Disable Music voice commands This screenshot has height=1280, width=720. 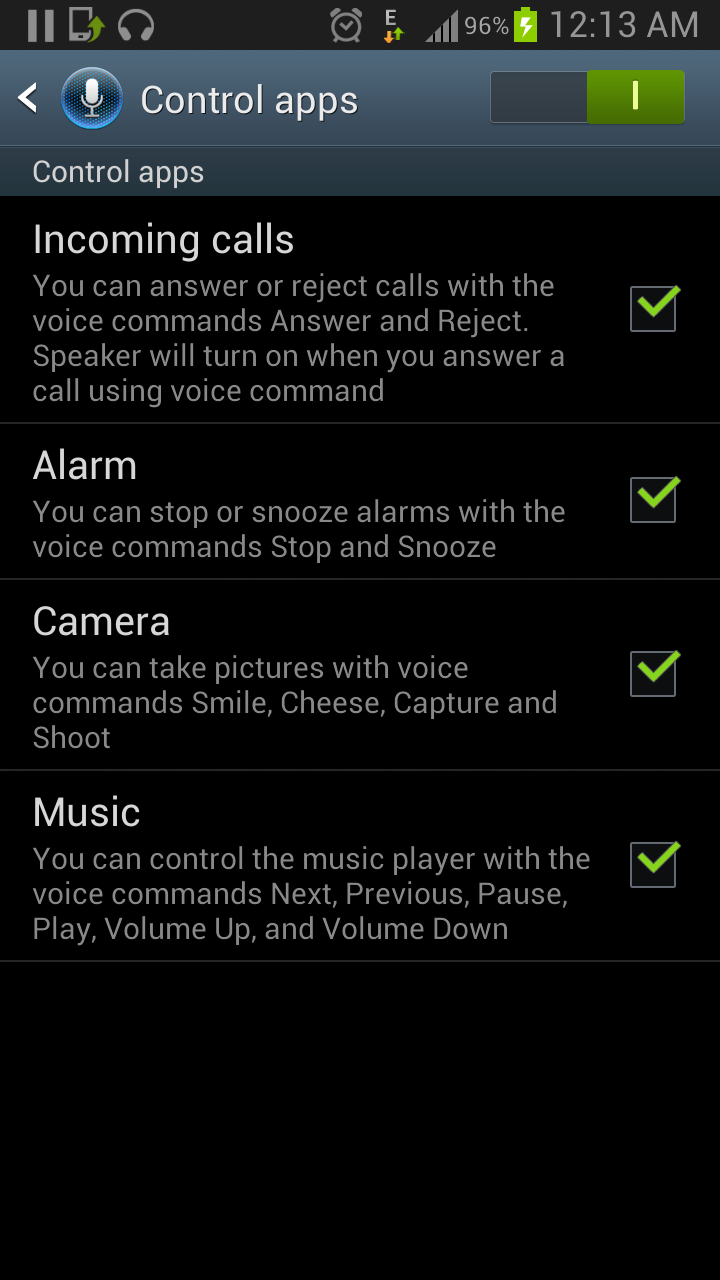pyautogui.click(x=653, y=864)
